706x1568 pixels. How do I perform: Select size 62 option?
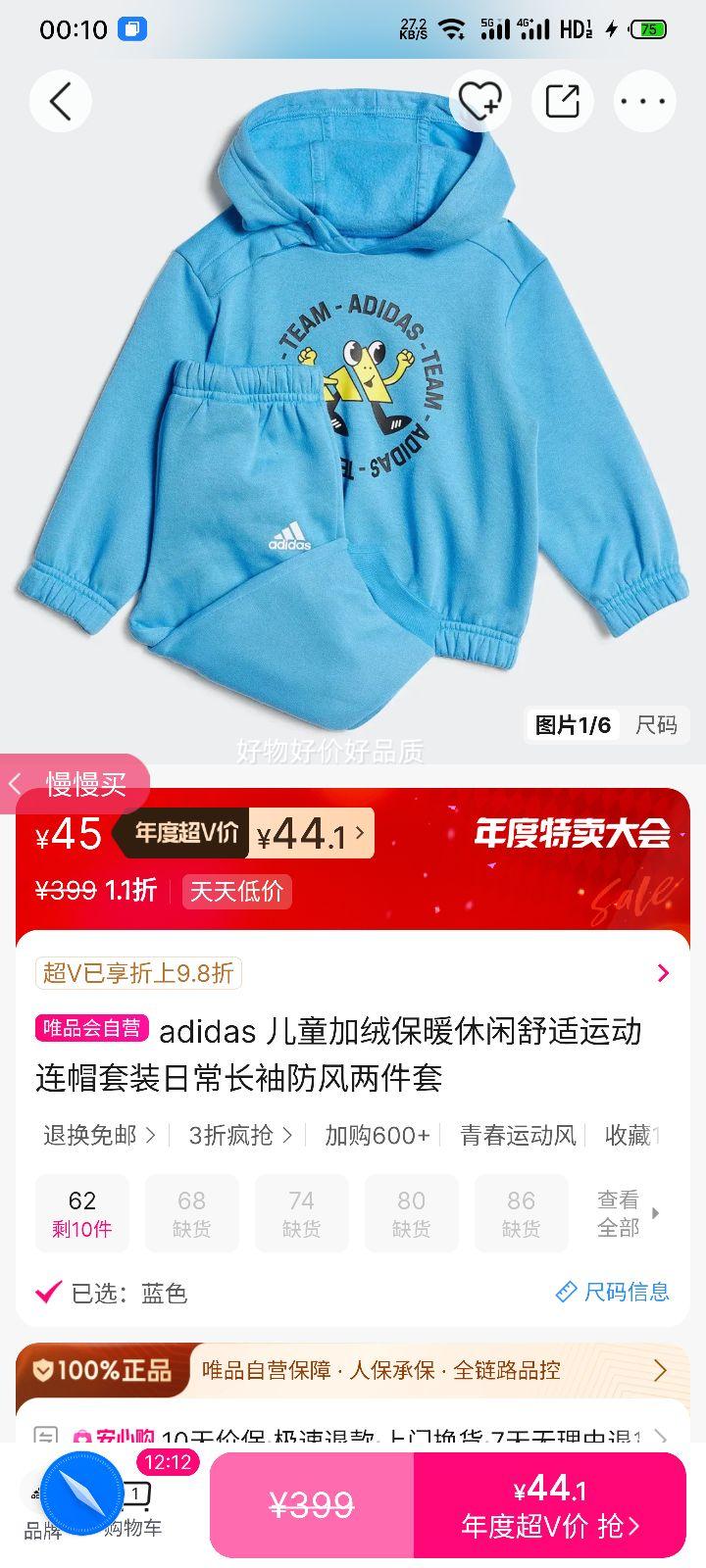coord(81,1213)
